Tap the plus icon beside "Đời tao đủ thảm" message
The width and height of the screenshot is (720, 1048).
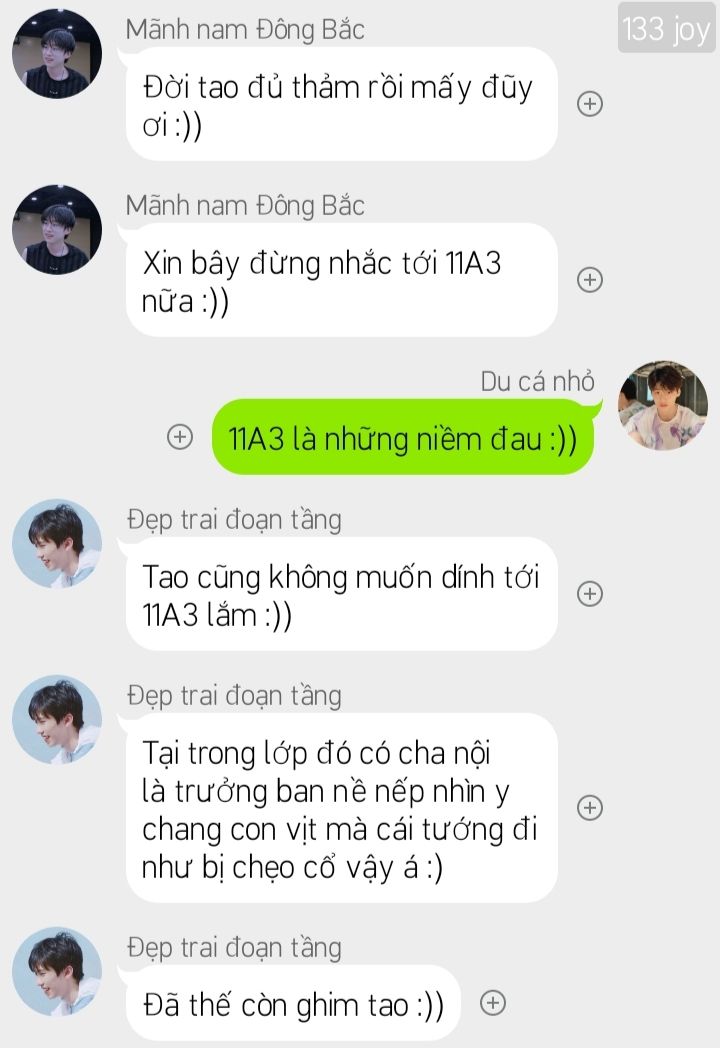590,104
